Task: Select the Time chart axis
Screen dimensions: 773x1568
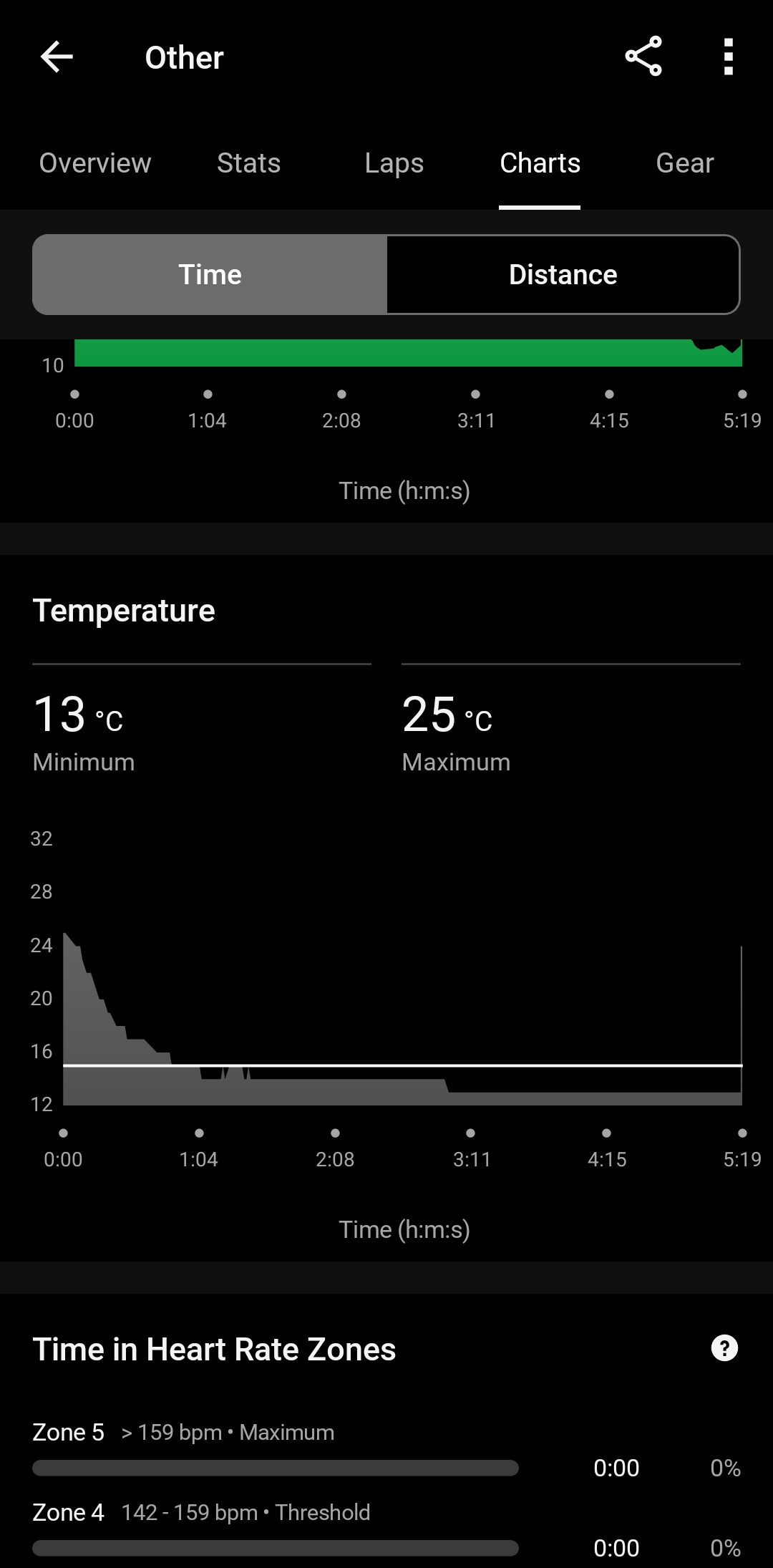Action: pos(210,275)
